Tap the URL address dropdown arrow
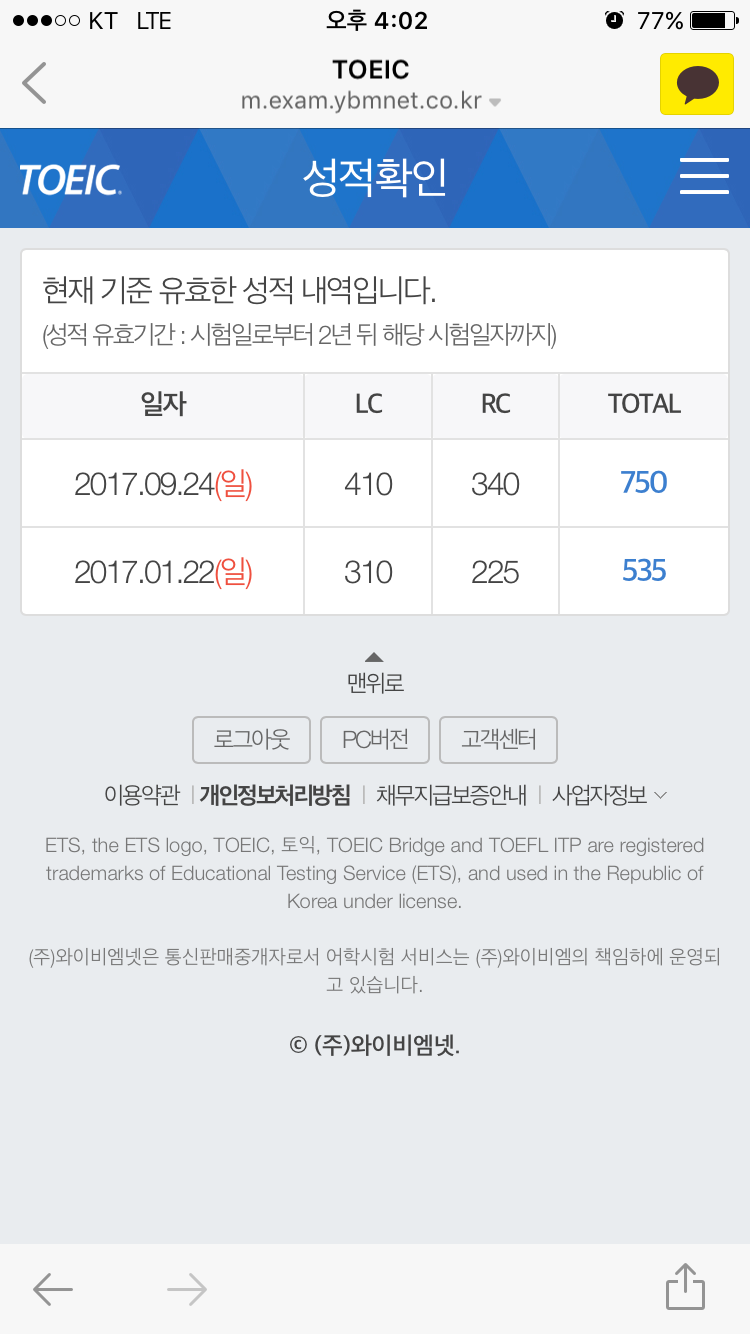Image resolution: width=750 pixels, height=1334 pixels. 495,103
